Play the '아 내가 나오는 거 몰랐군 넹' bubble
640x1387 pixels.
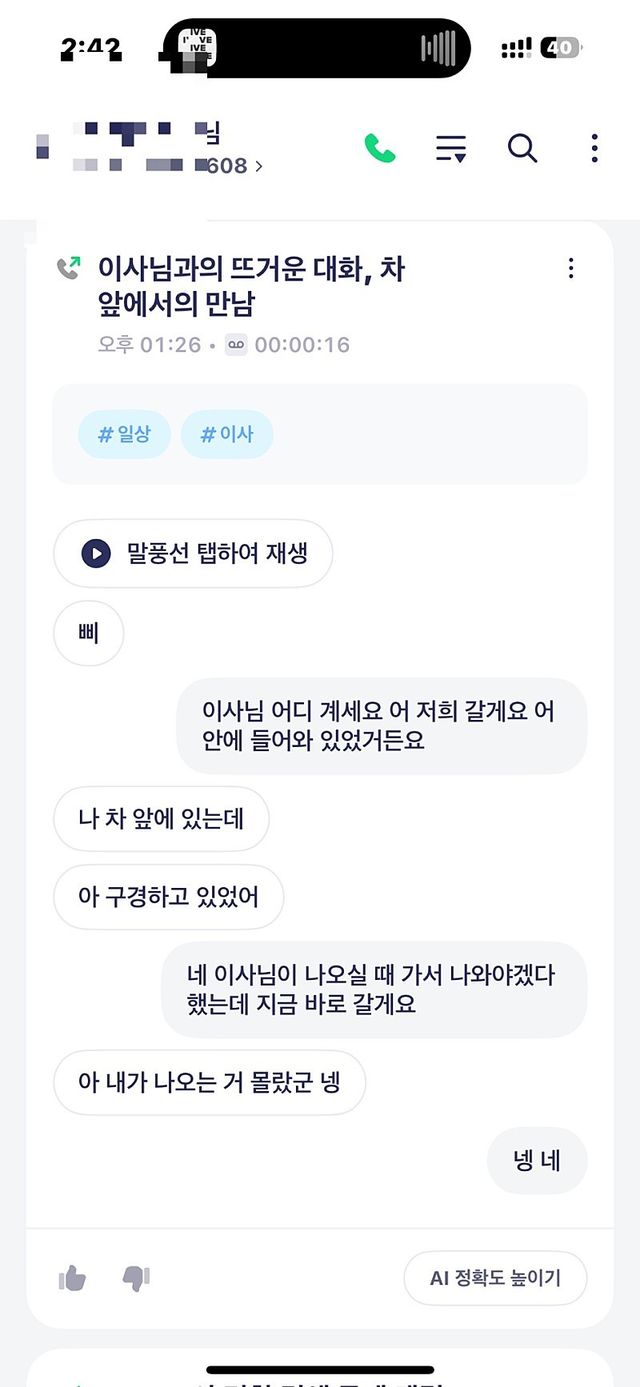click(x=209, y=1083)
